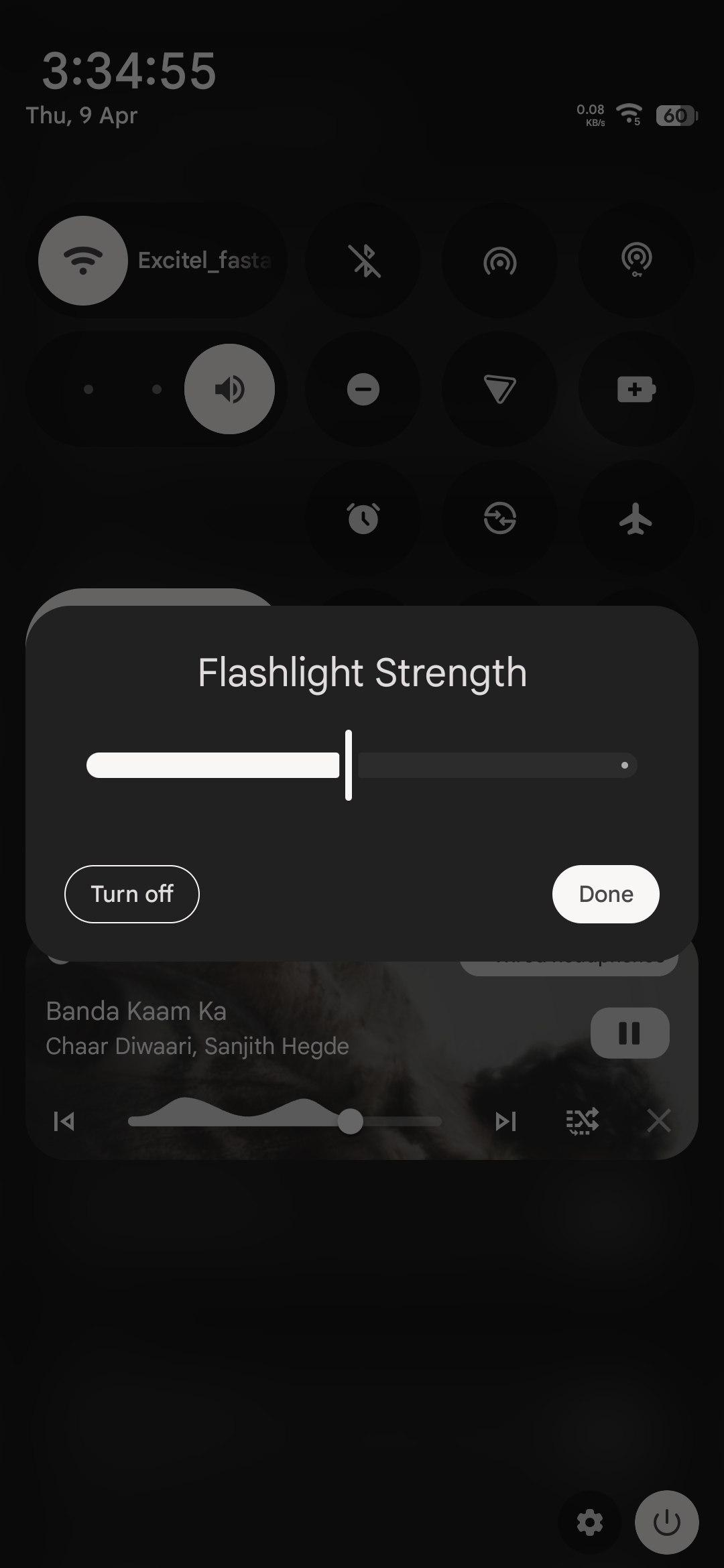
Task: Pause Banda Kaam Ka playback
Action: 629,1033
